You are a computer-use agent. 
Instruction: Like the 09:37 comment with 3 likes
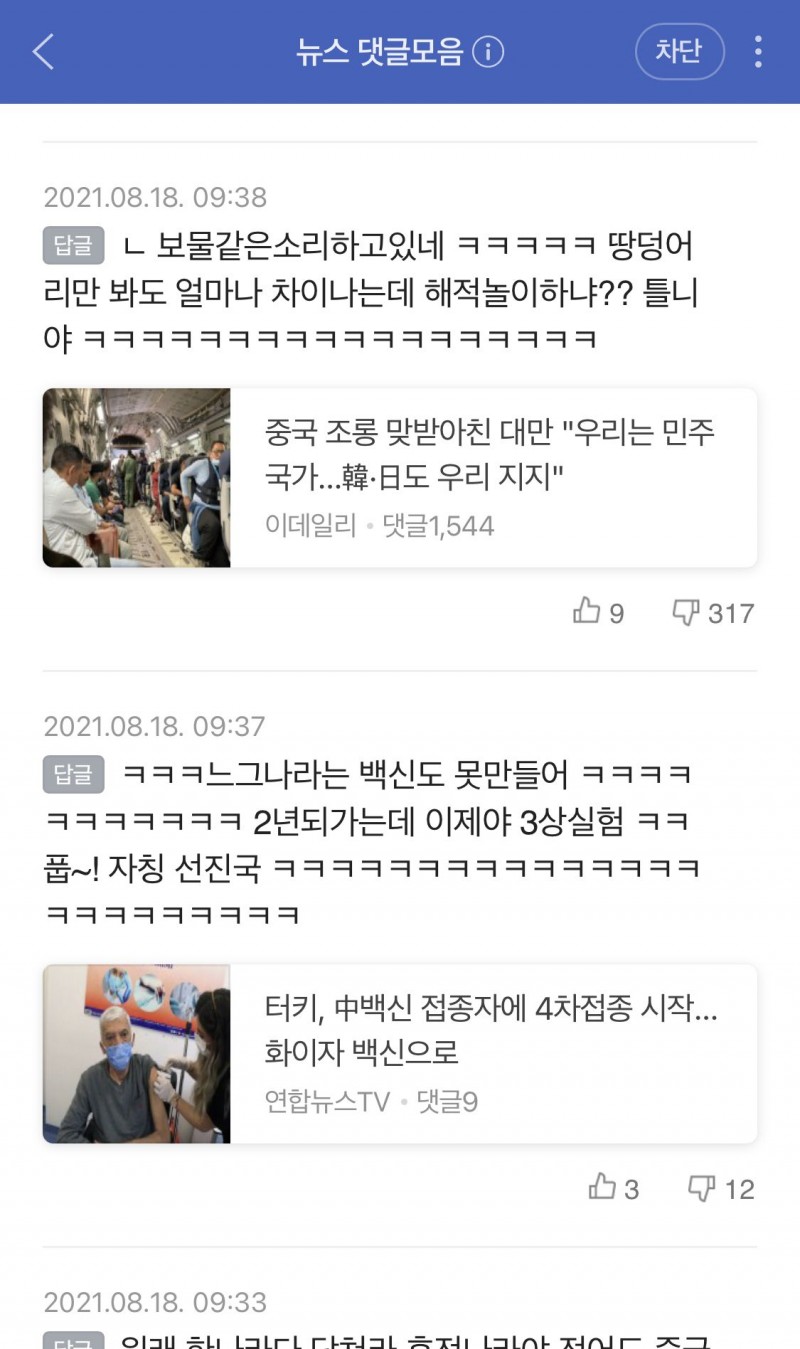(x=613, y=1187)
